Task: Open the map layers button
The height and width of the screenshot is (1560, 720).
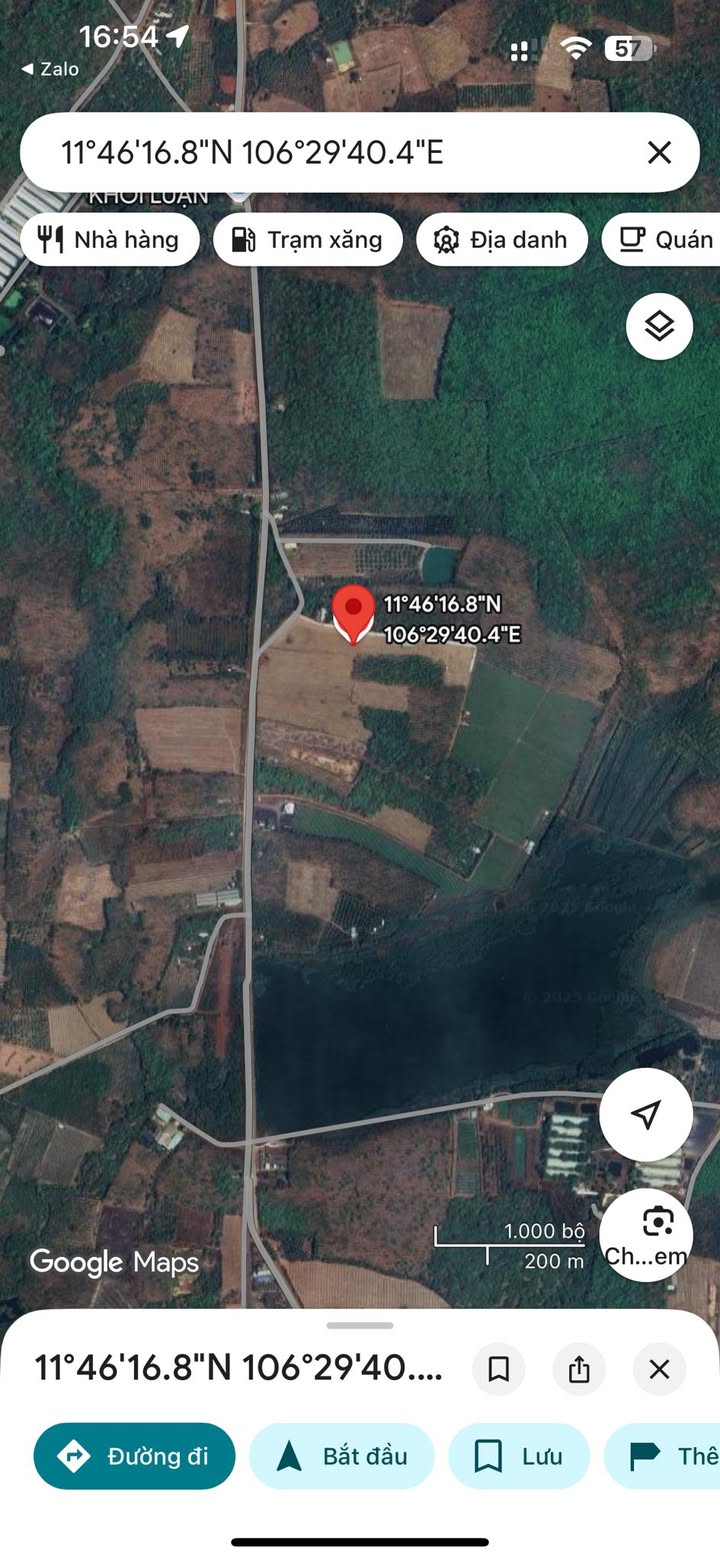Action: pos(659,326)
